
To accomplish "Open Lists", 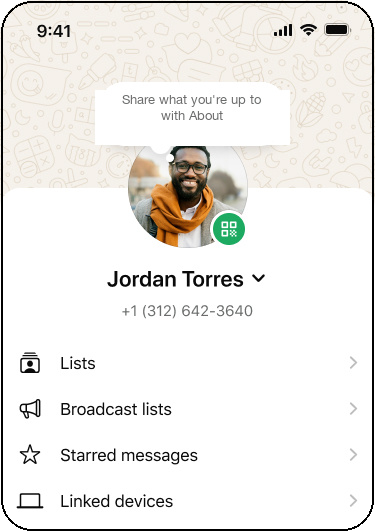I will coord(187,363).
